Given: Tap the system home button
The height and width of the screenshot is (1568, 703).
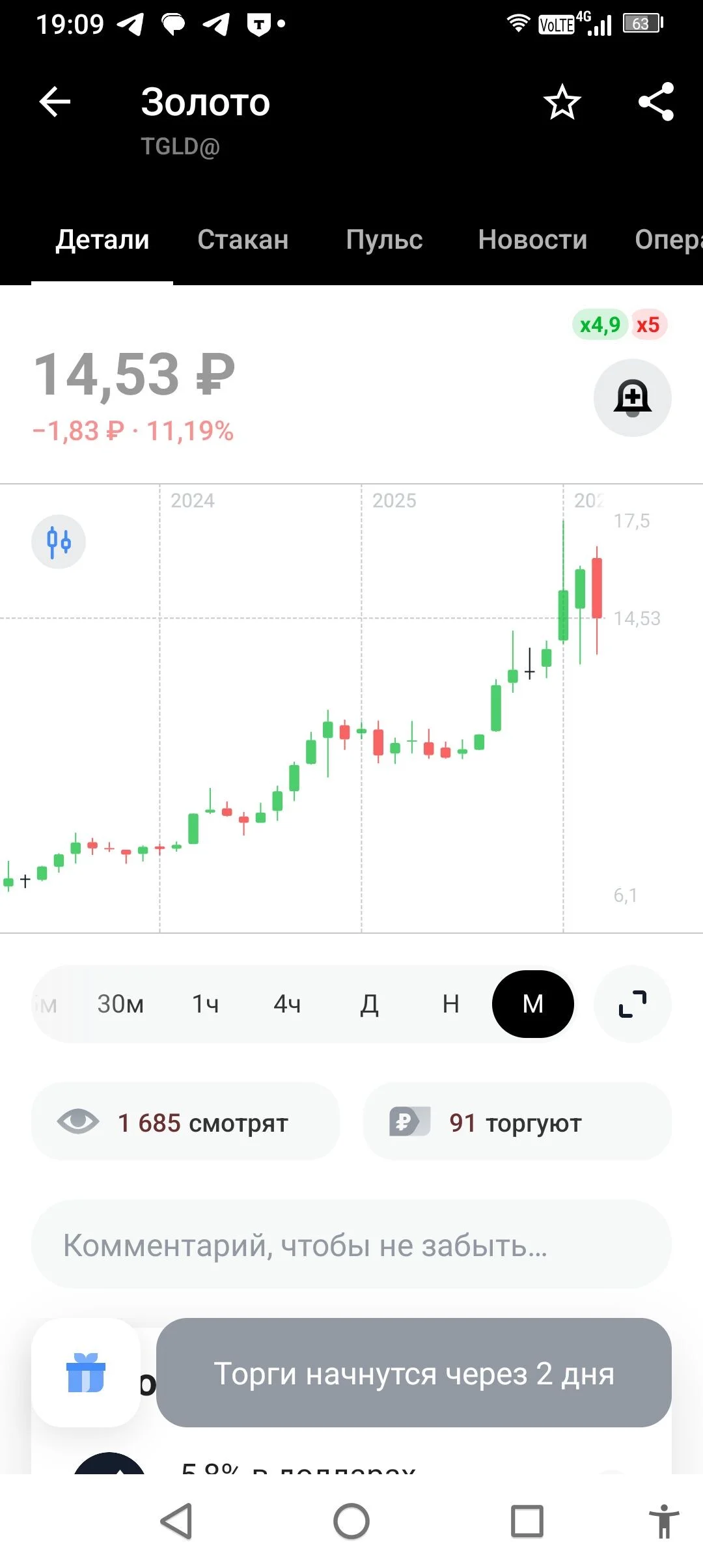Looking at the screenshot, I should 351,1522.
